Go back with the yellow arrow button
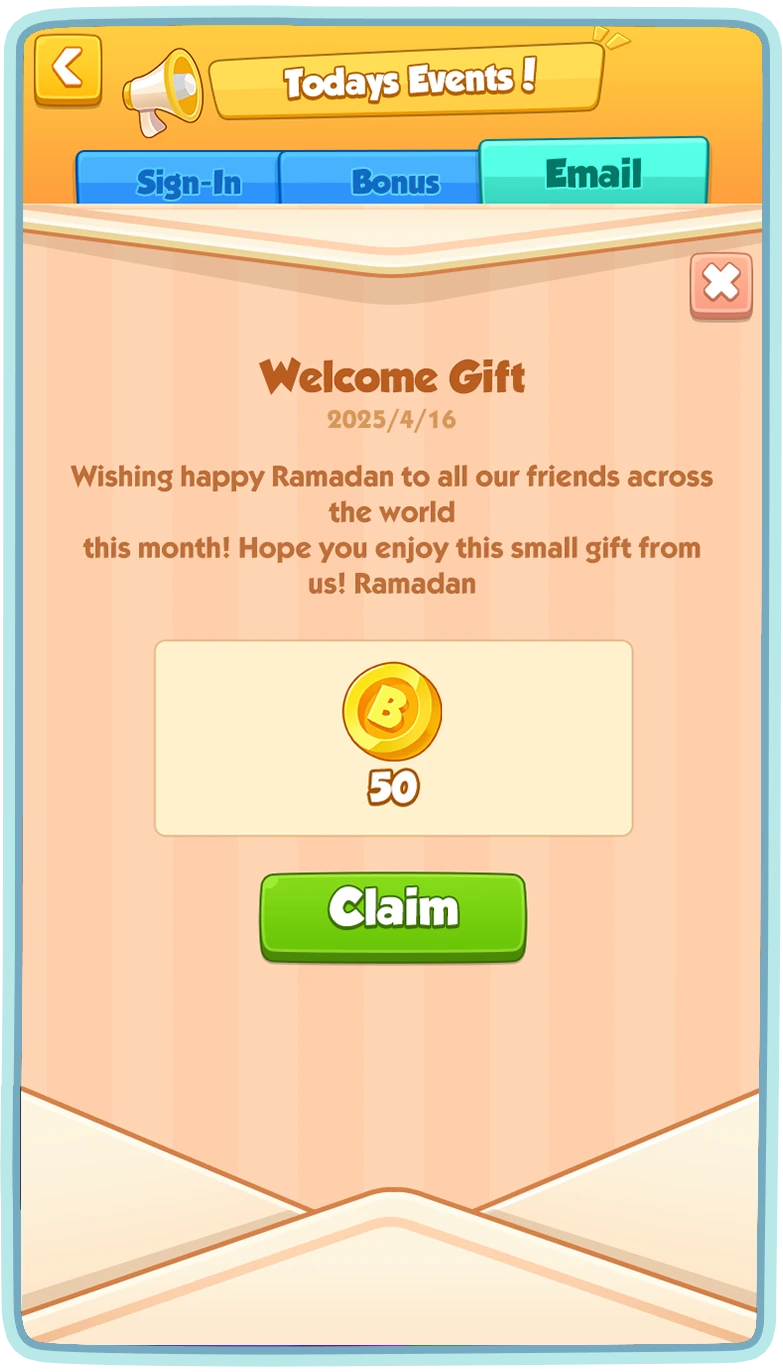Image resolution: width=783 pixels, height=1372 pixels. 68,69
